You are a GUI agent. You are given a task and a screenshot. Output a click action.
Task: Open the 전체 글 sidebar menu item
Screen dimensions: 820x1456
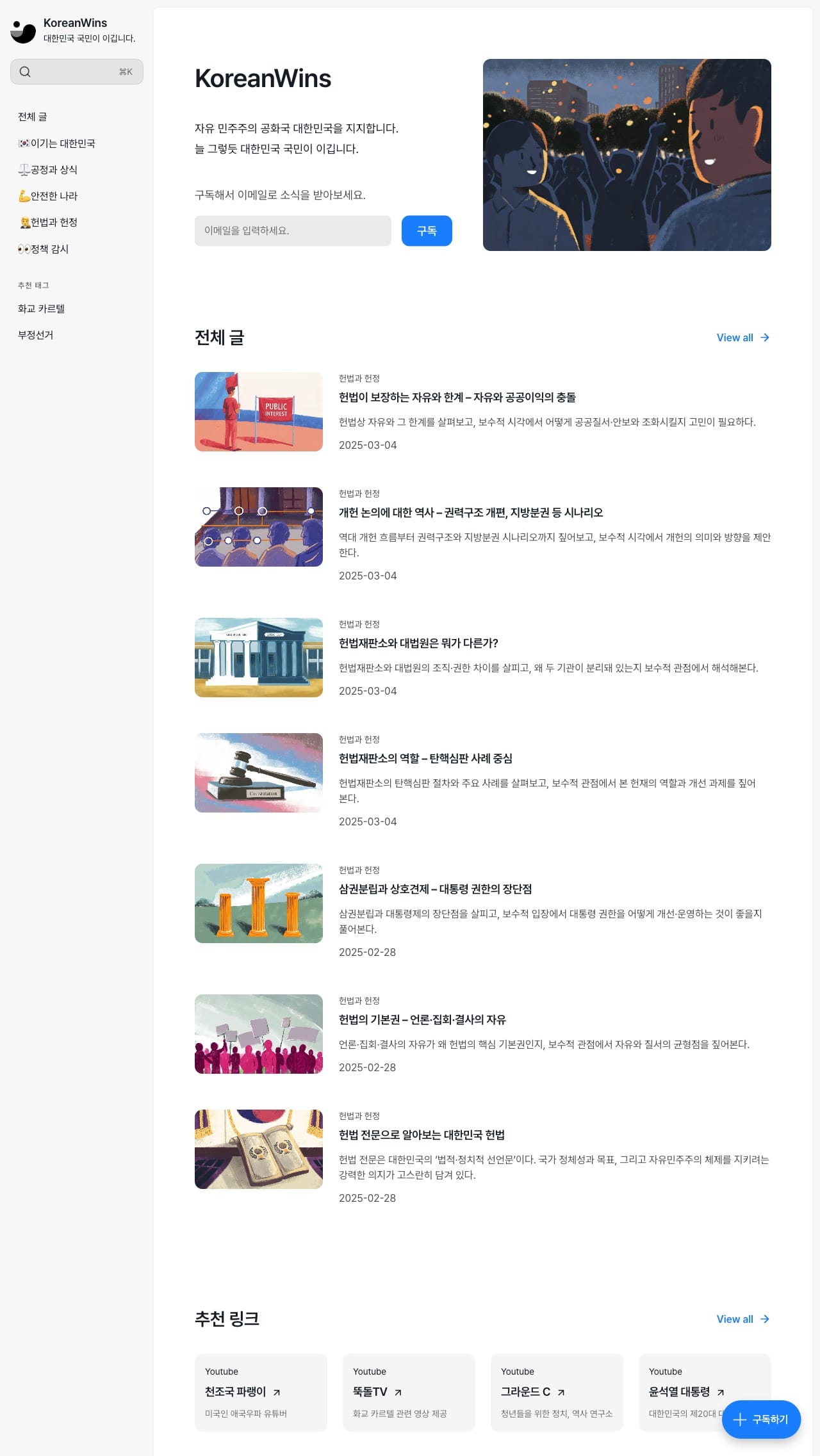(x=32, y=117)
